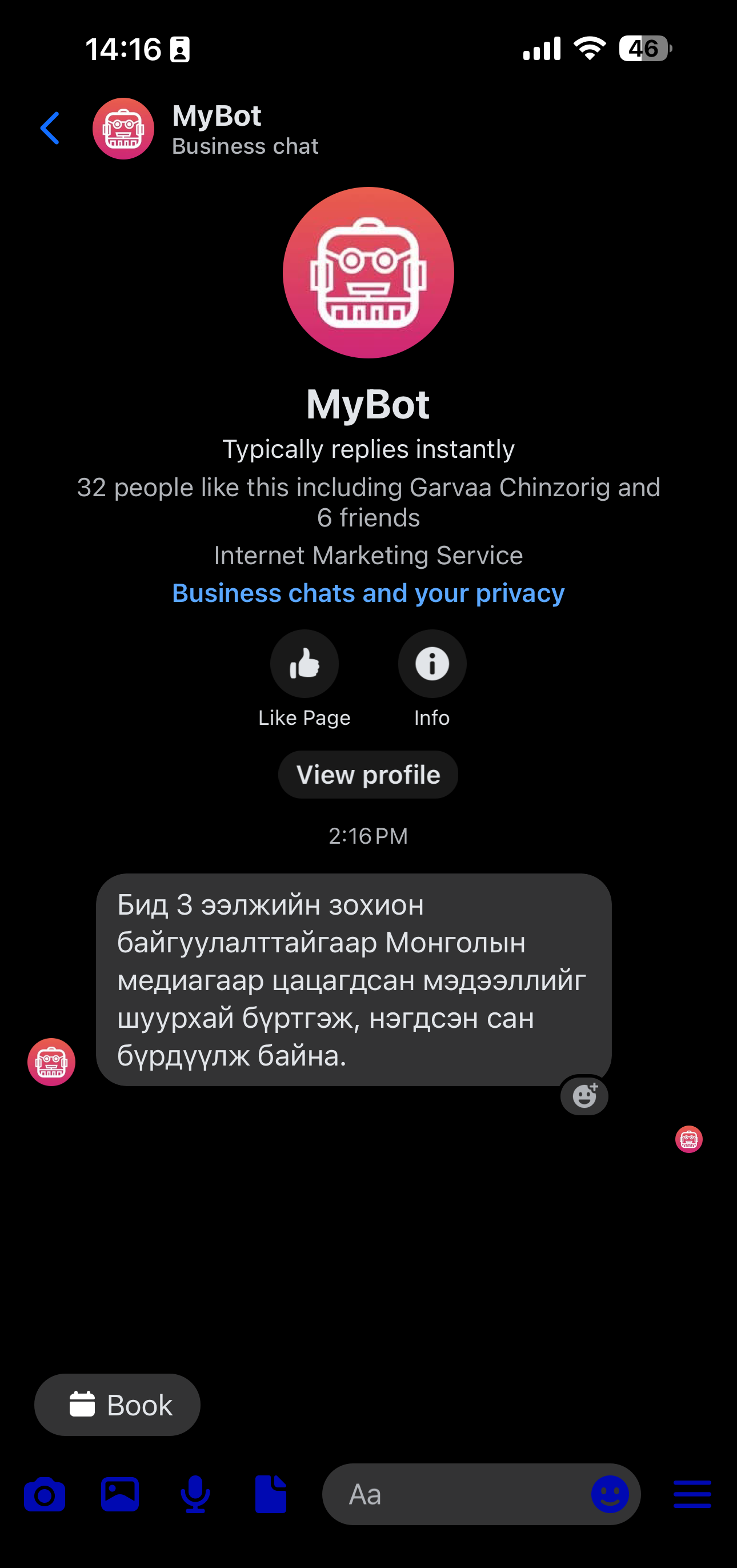Open MyBot header chat details
Image resolution: width=737 pixels, height=1568 pixels.
[x=217, y=129]
